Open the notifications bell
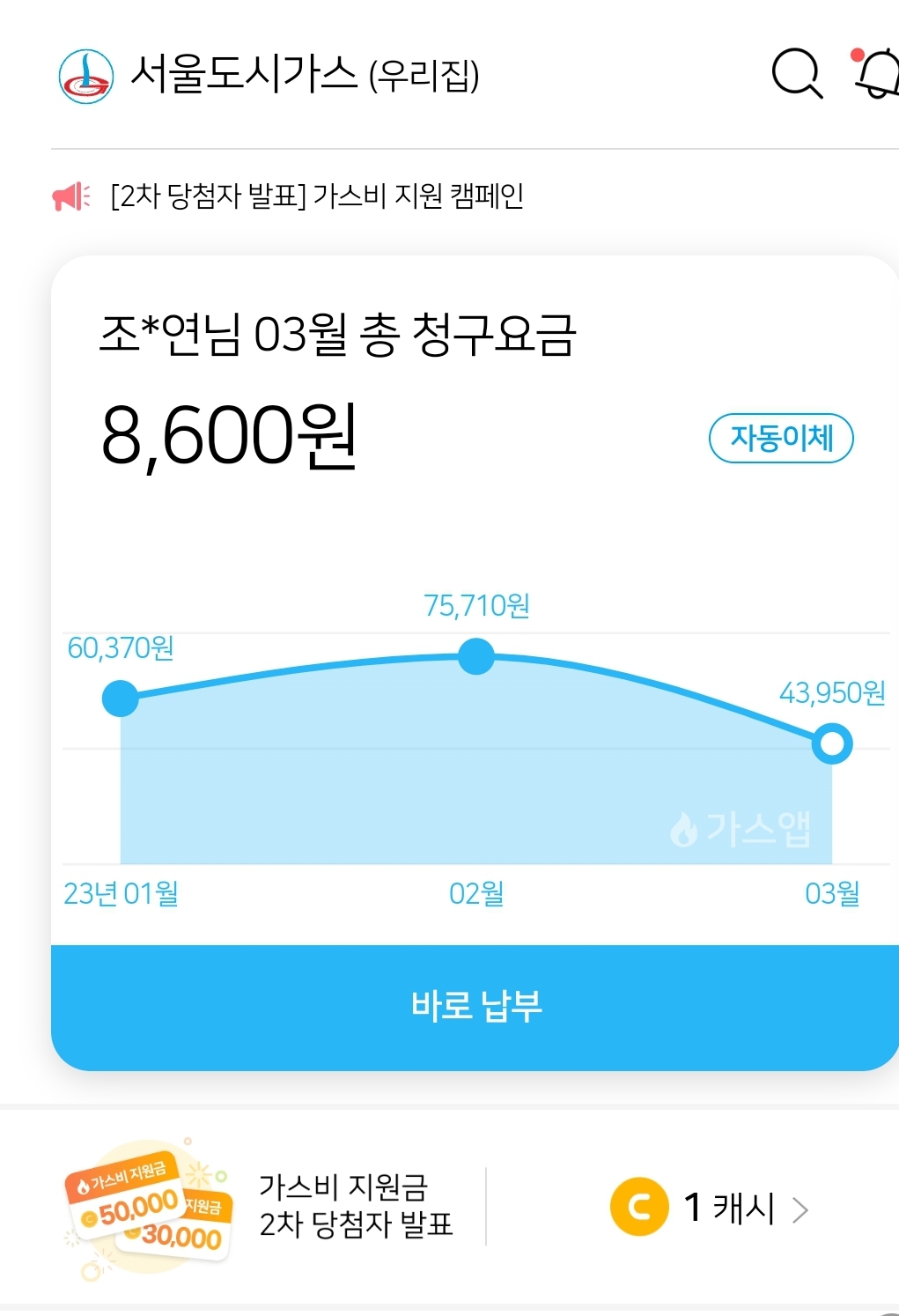 tap(877, 73)
